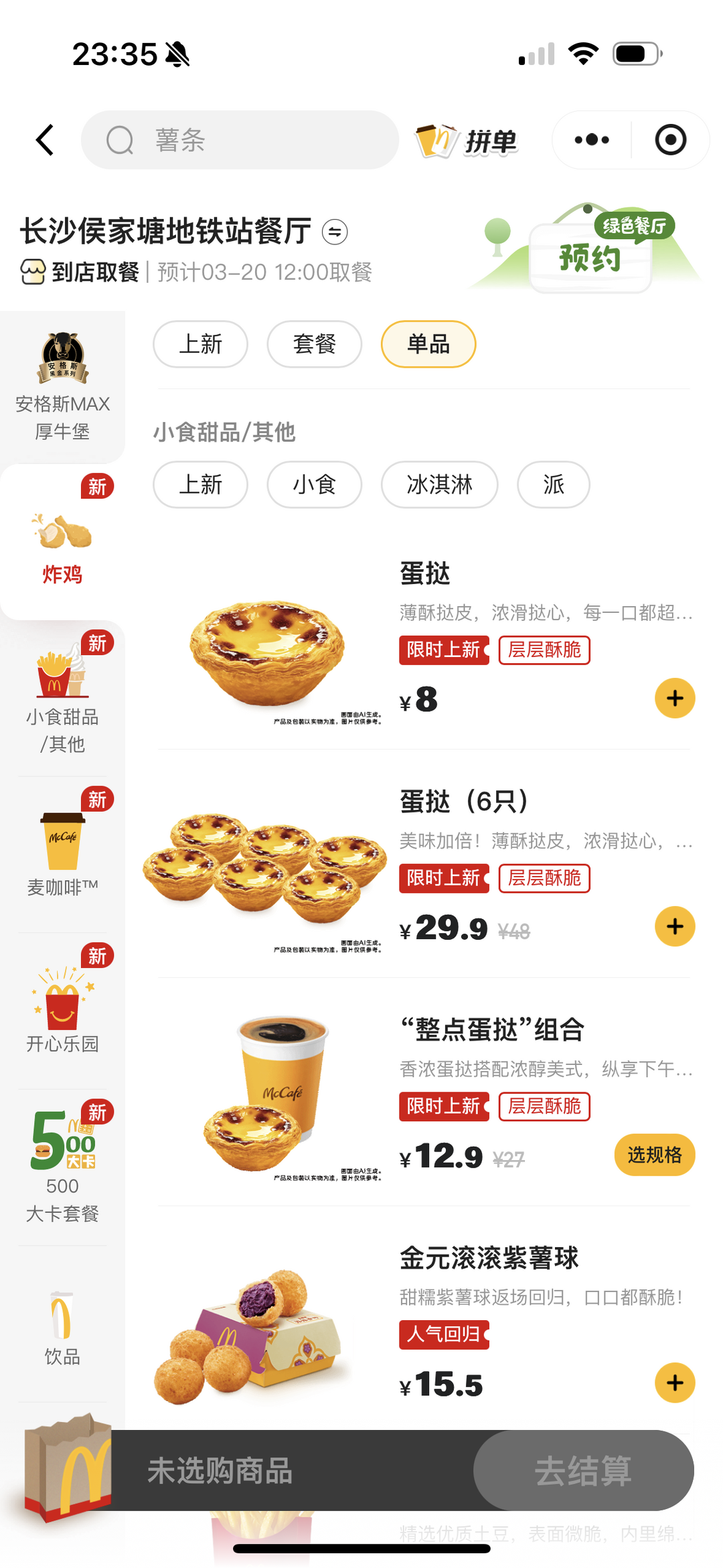
Task: Show the 小食 subcategory
Action: tap(315, 484)
